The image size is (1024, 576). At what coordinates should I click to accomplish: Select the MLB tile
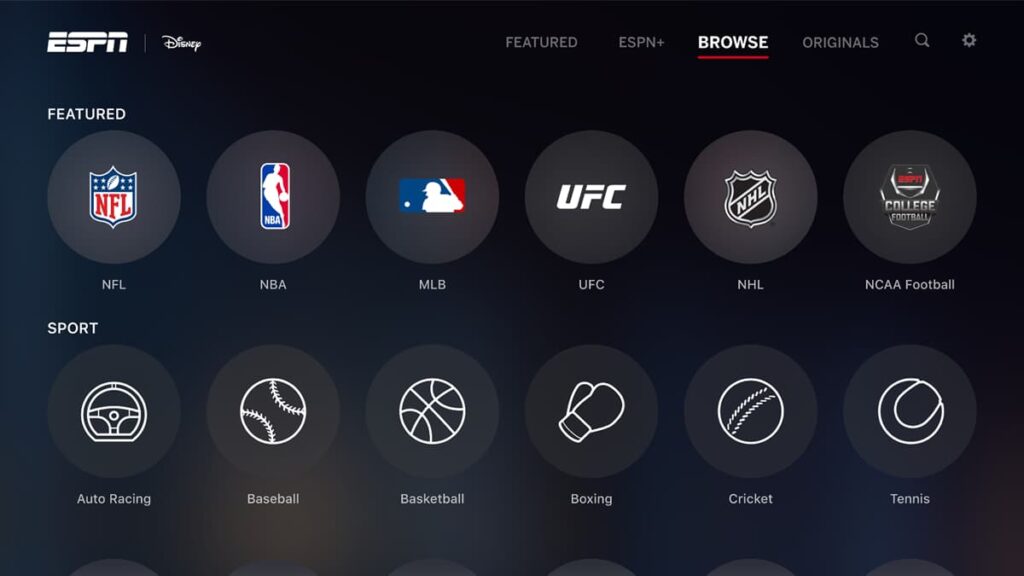coord(432,197)
